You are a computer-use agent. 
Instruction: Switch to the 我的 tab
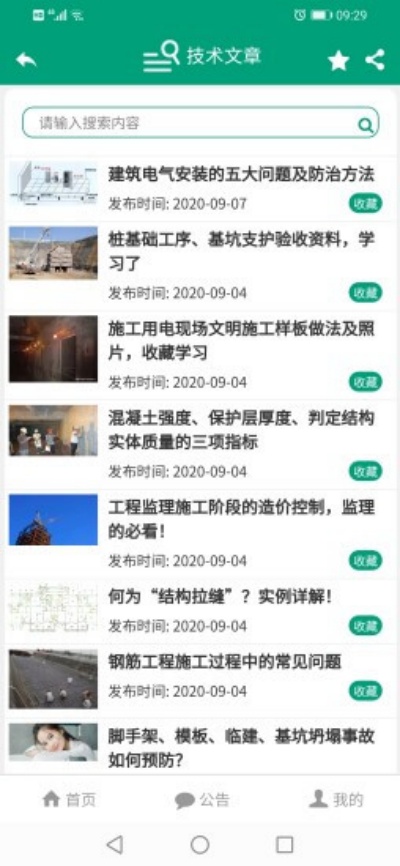pyautogui.click(x=336, y=799)
